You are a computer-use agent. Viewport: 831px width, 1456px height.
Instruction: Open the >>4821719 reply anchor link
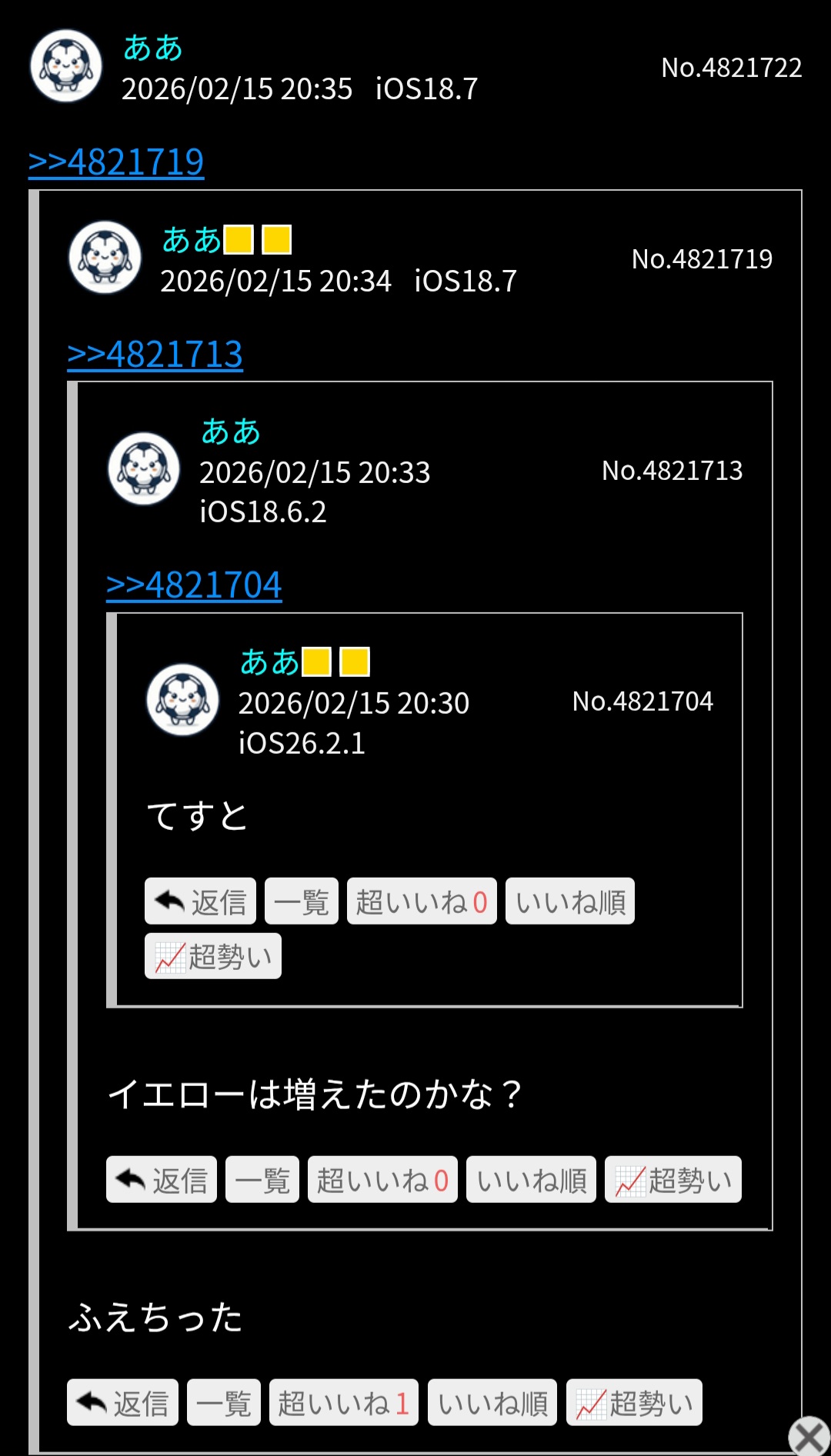coord(116,162)
